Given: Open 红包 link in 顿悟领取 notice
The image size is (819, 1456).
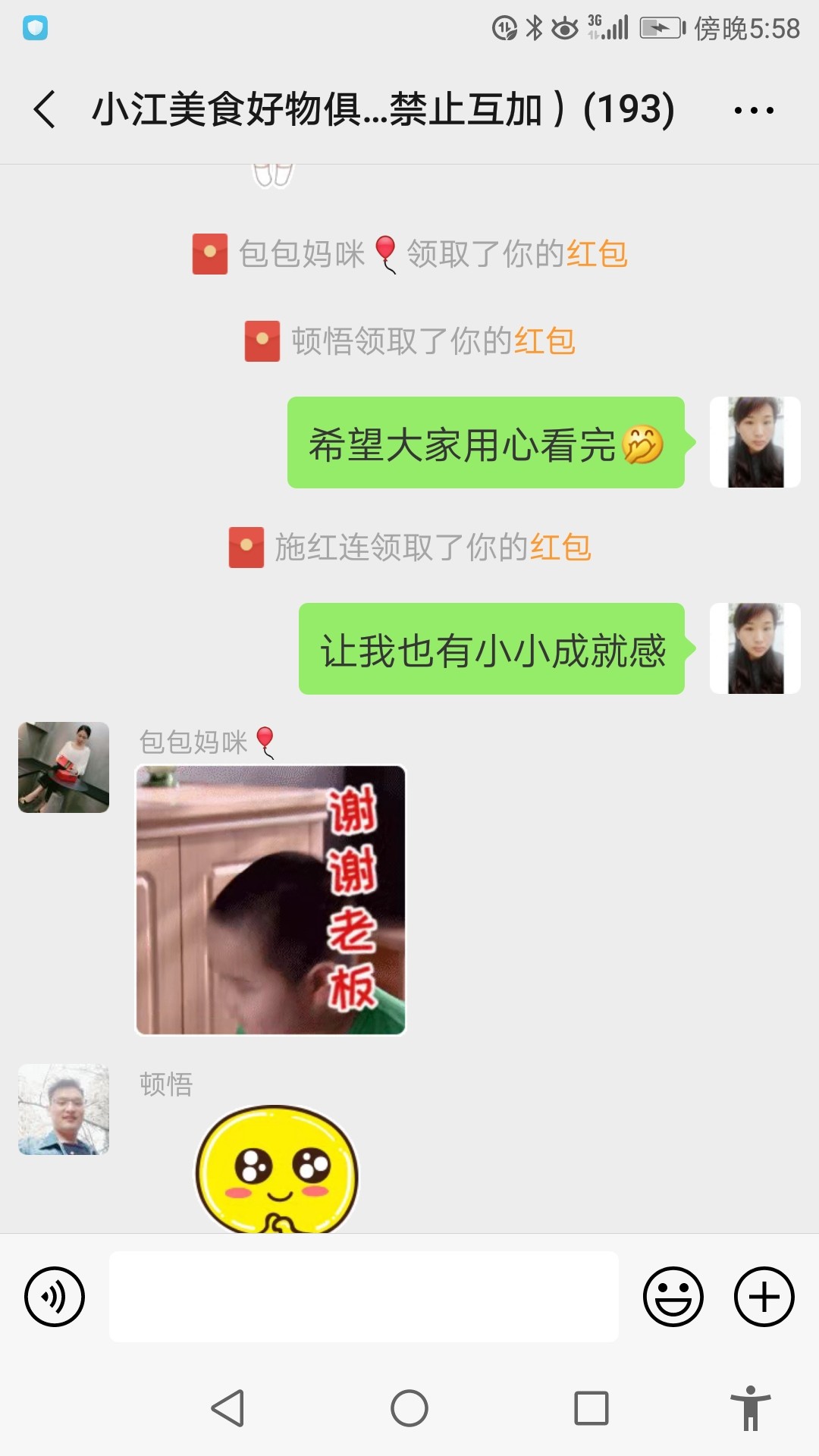Looking at the screenshot, I should pos(544,340).
